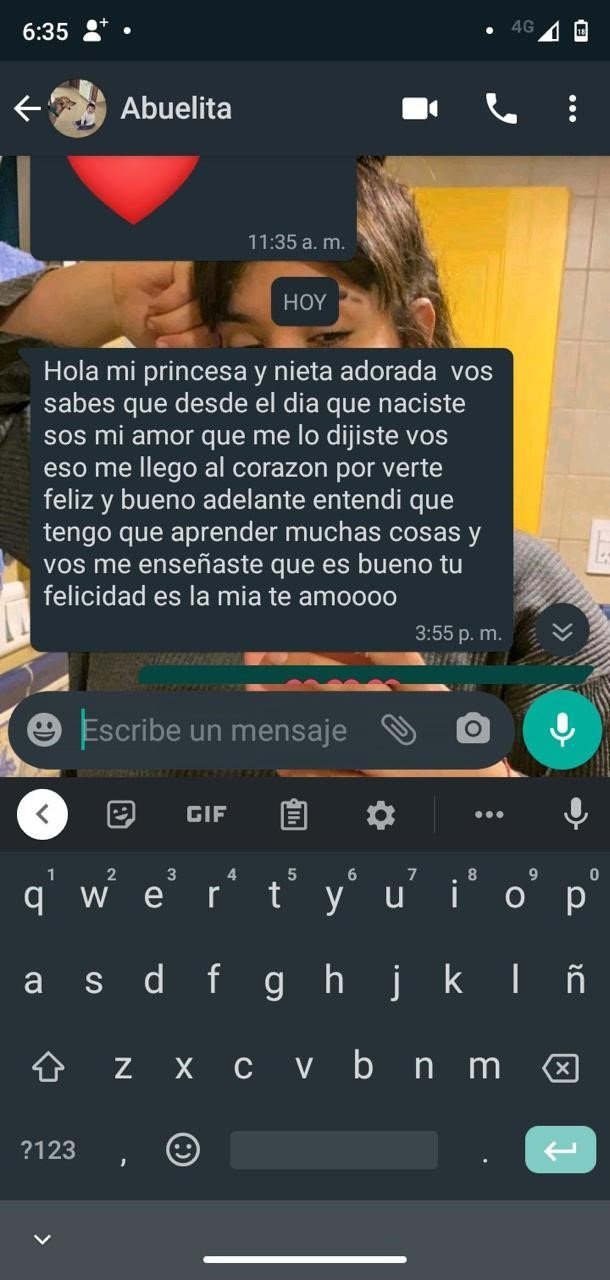
Task: Open the chat overflow menu
Action: coord(572,109)
